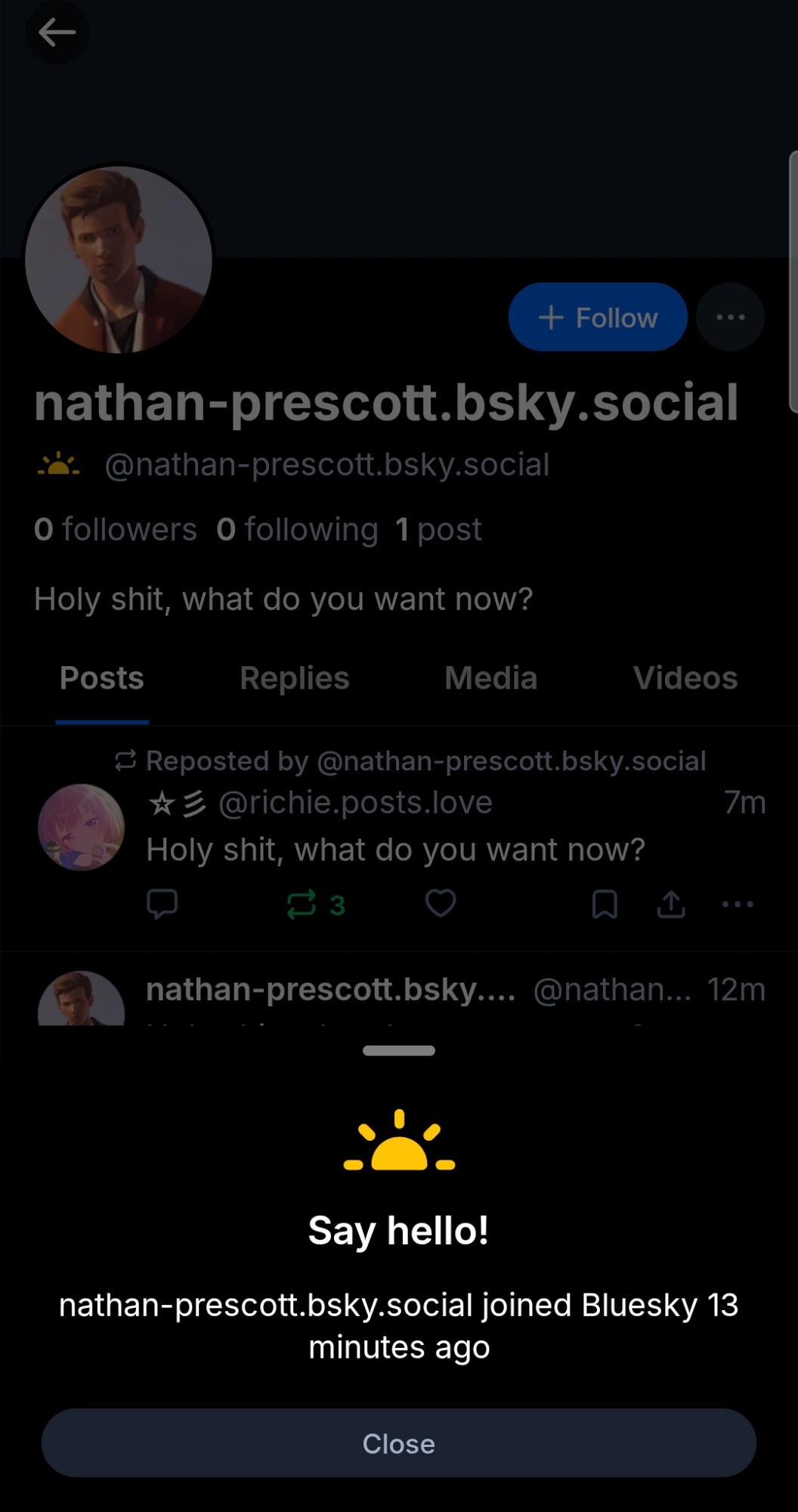Tap the sun badge beside the handle

pyautogui.click(x=59, y=464)
